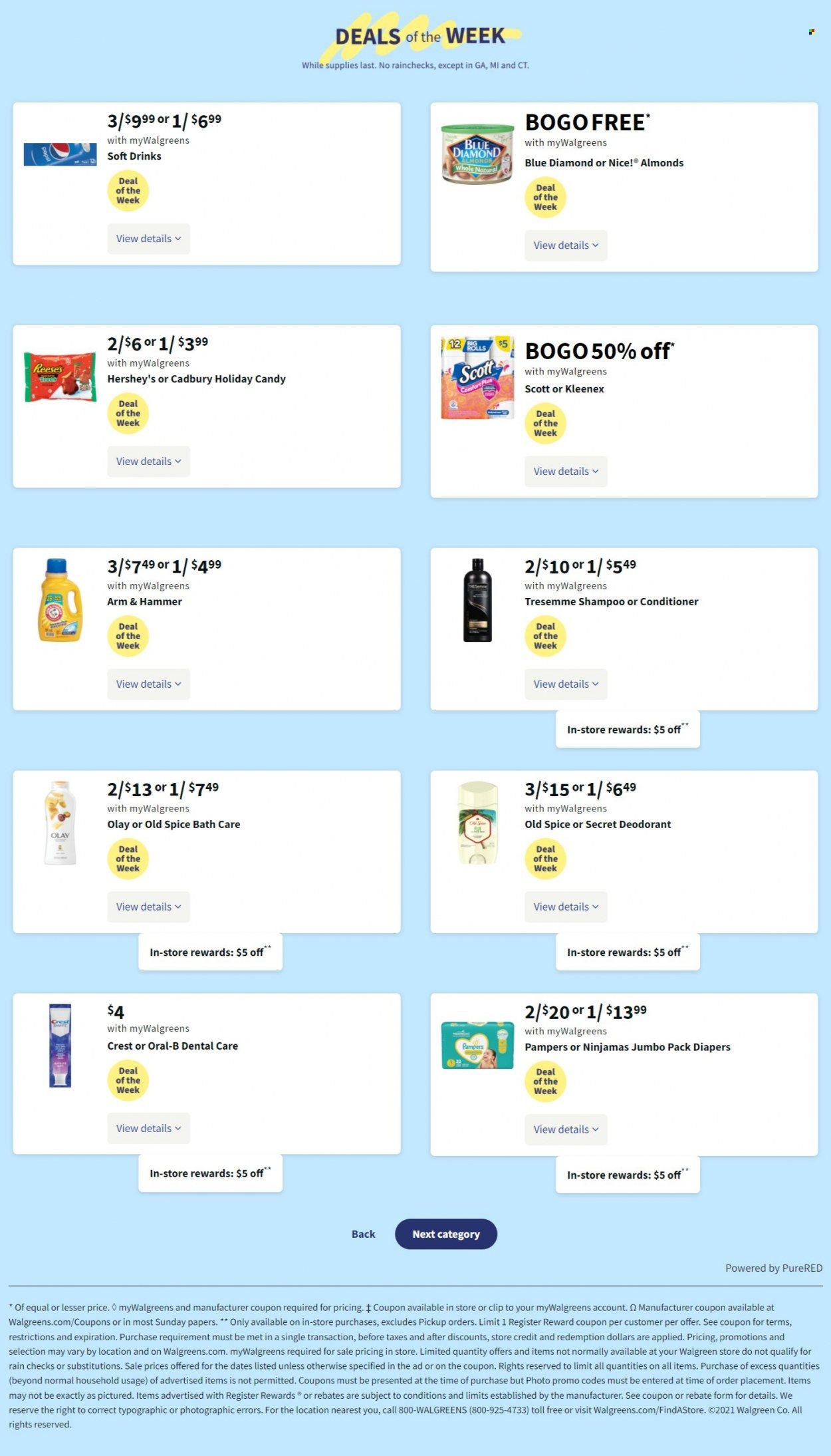Show details for Tresemme Shampoo or Conditioner
The height and width of the screenshot is (1456, 831).
click(566, 684)
